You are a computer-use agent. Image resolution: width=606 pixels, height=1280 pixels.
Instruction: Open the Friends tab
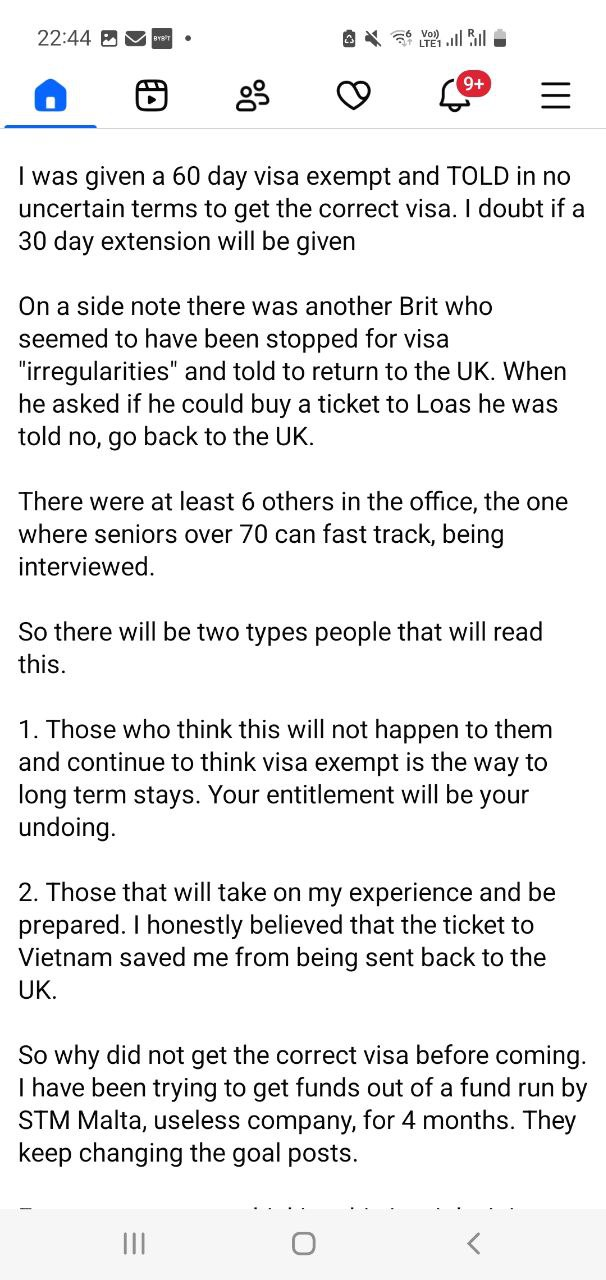(252, 96)
